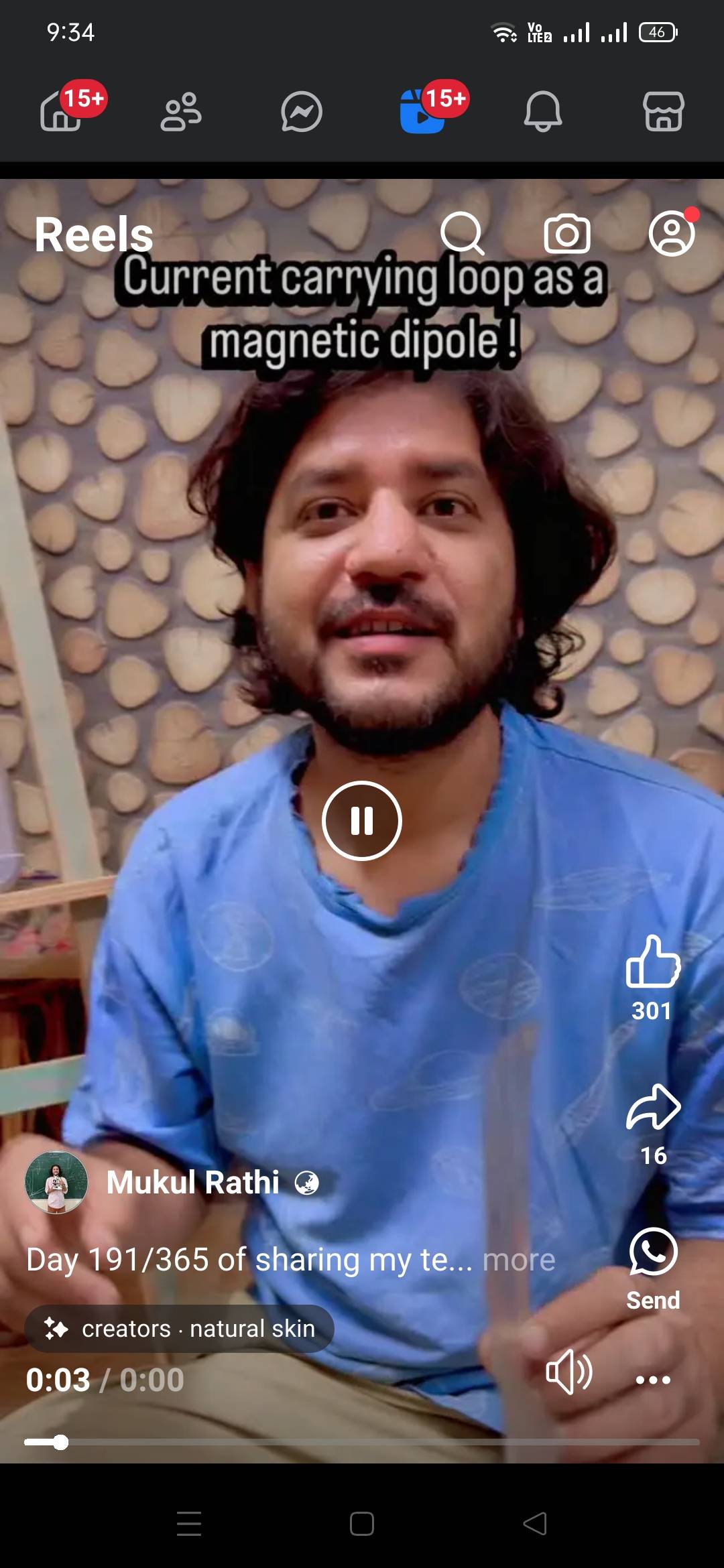Send the reel through WhatsApp
The width and height of the screenshot is (724, 1568).
pyautogui.click(x=653, y=1253)
